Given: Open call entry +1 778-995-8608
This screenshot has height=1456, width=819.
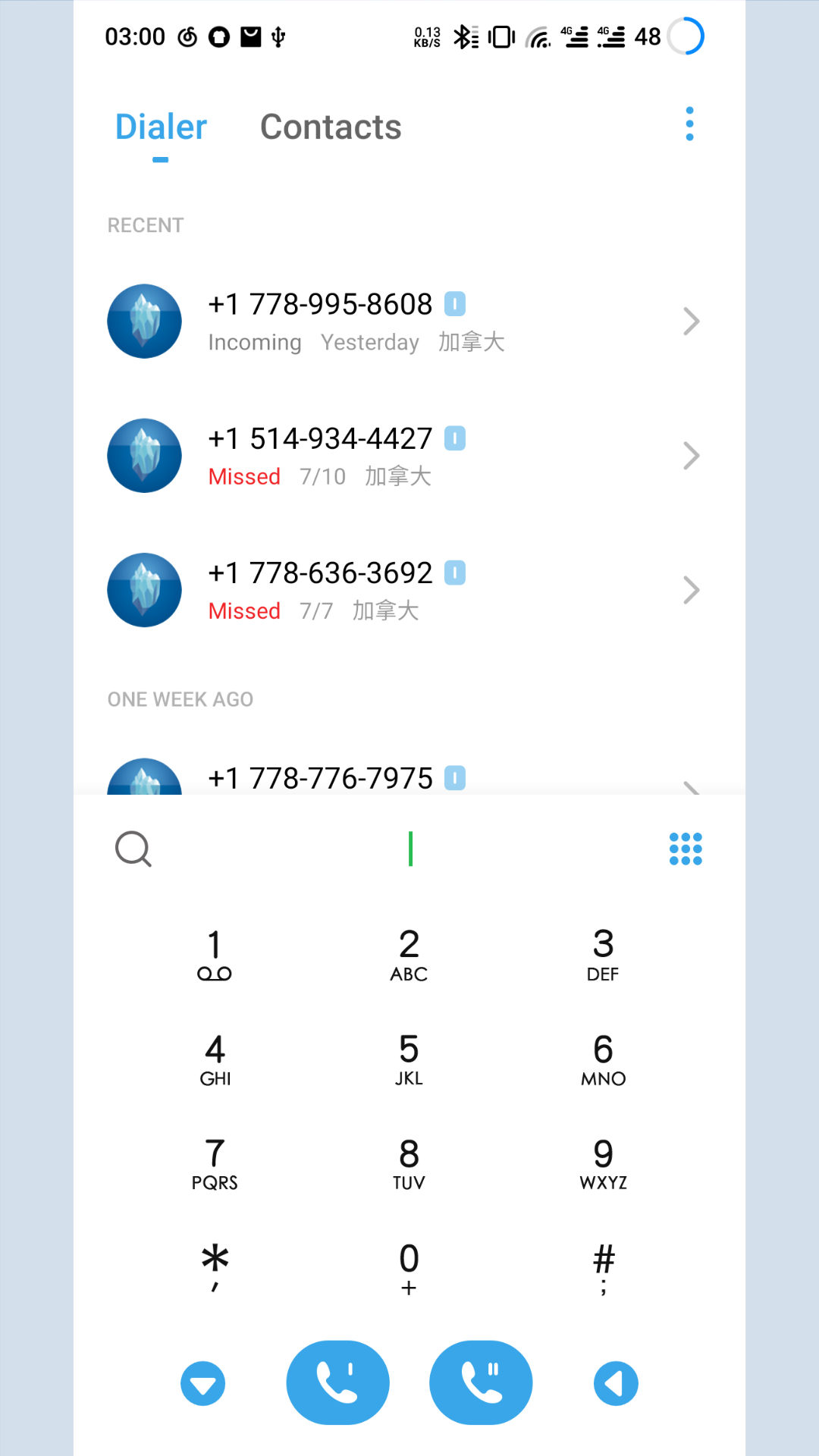Looking at the screenshot, I should [409, 322].
